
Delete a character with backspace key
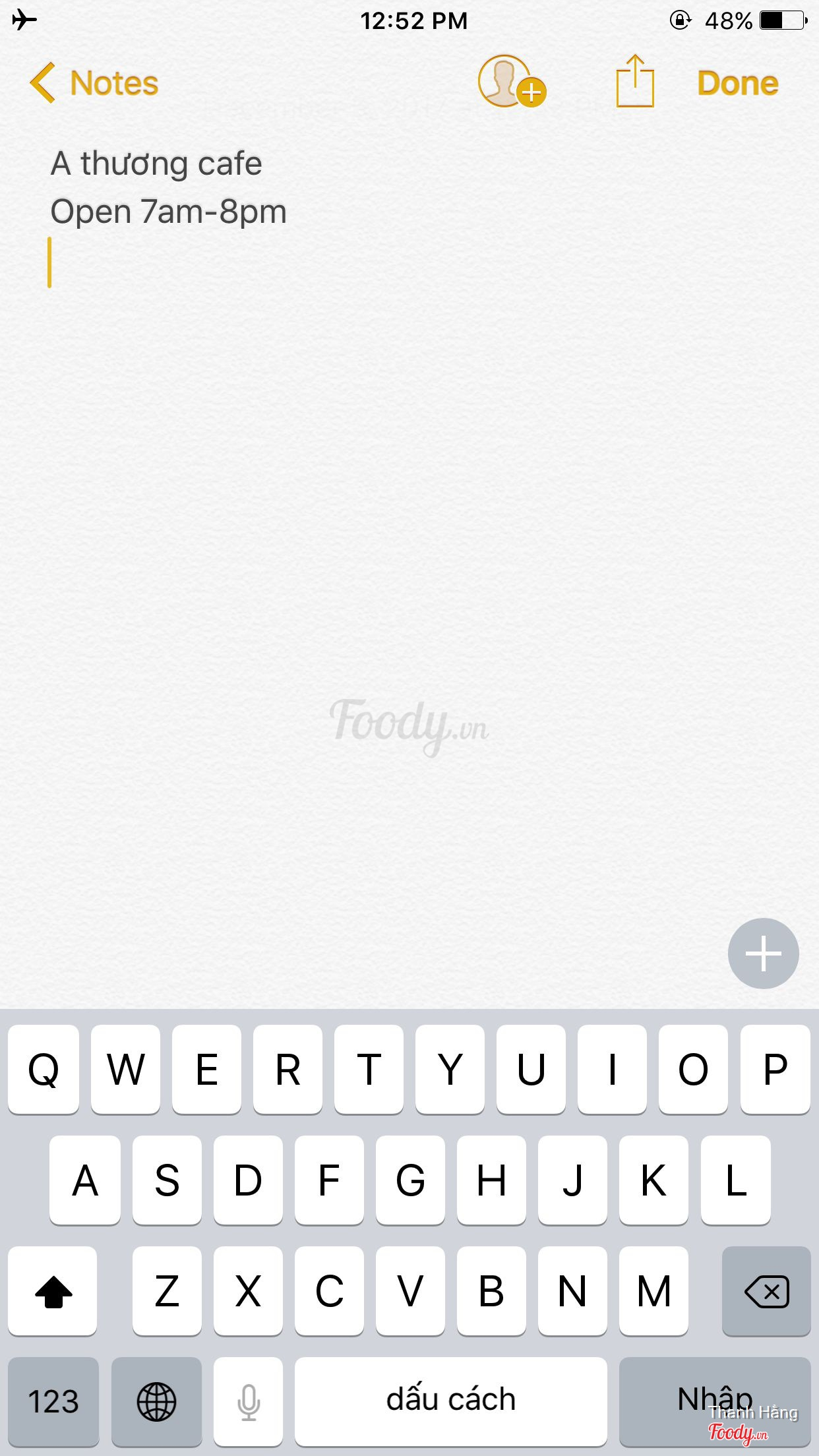tap(766, 1290)
